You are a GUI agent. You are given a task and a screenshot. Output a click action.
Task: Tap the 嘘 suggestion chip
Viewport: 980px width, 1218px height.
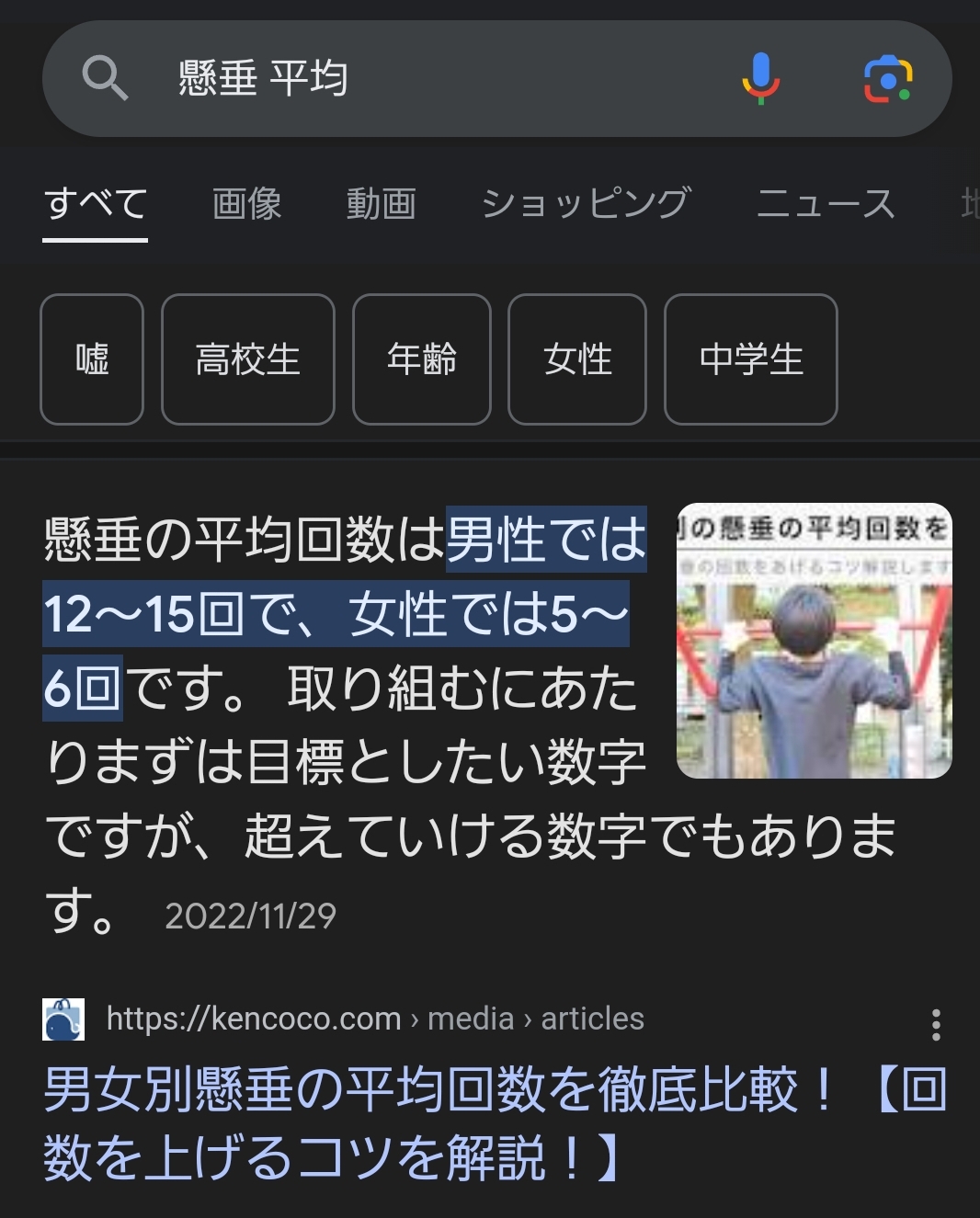[x=92, y=359]
